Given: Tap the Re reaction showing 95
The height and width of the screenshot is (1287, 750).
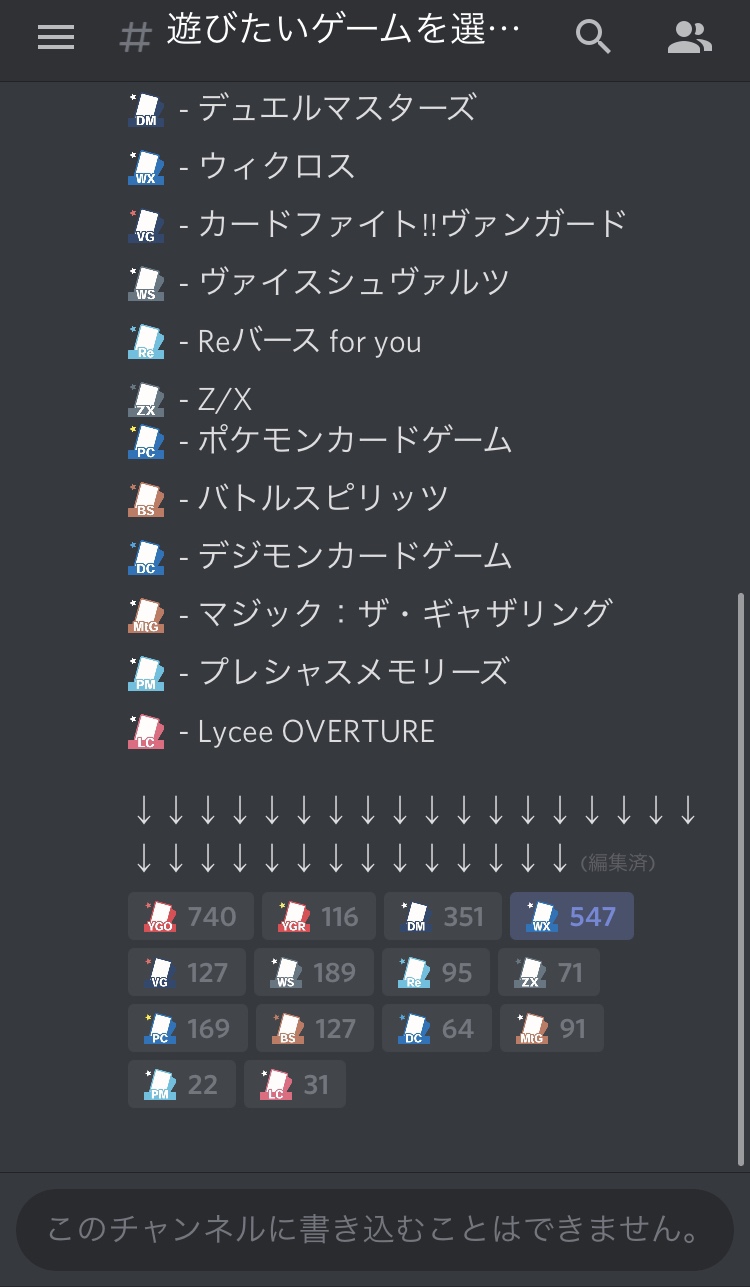Looking at the screenshot, I should coord(435,972).
